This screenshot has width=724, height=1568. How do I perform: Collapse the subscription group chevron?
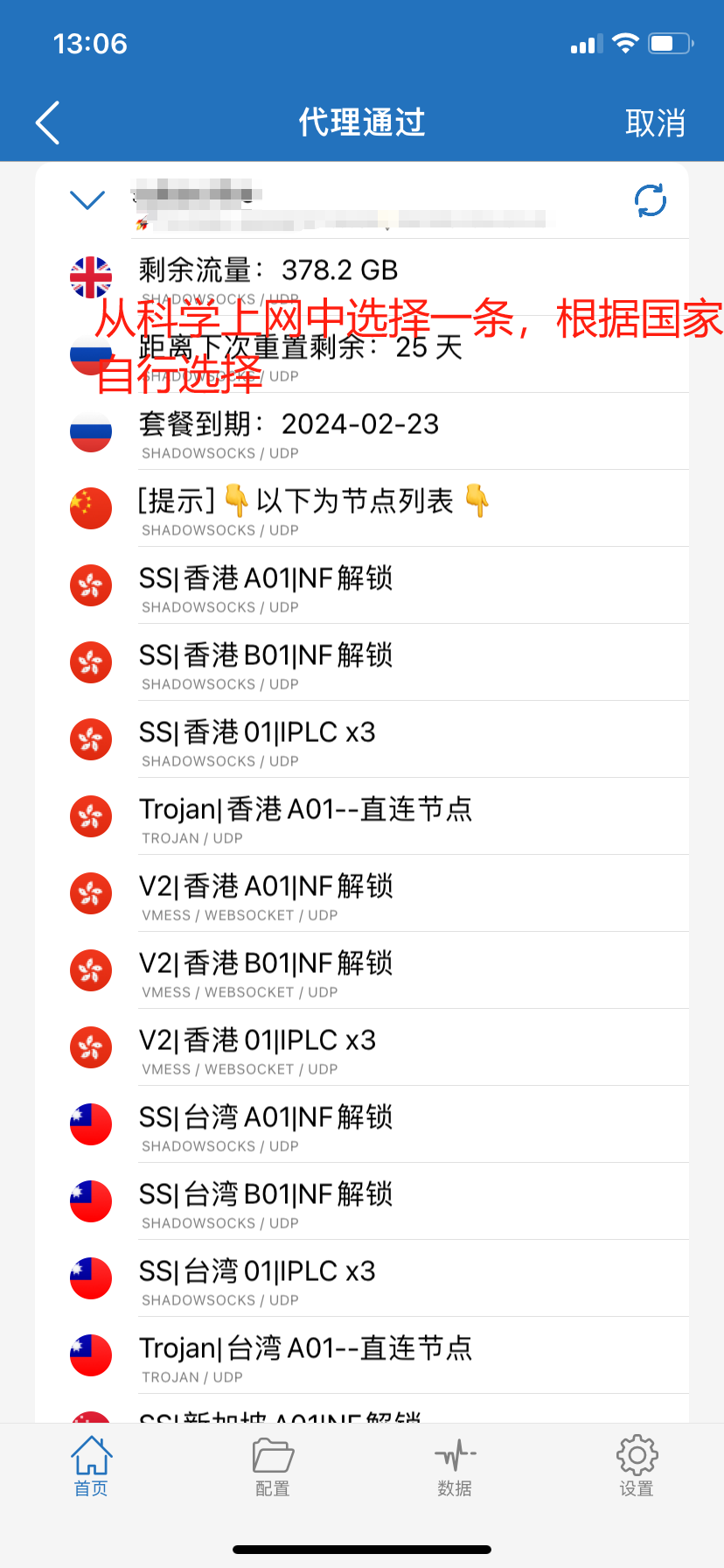pos(87,200)
